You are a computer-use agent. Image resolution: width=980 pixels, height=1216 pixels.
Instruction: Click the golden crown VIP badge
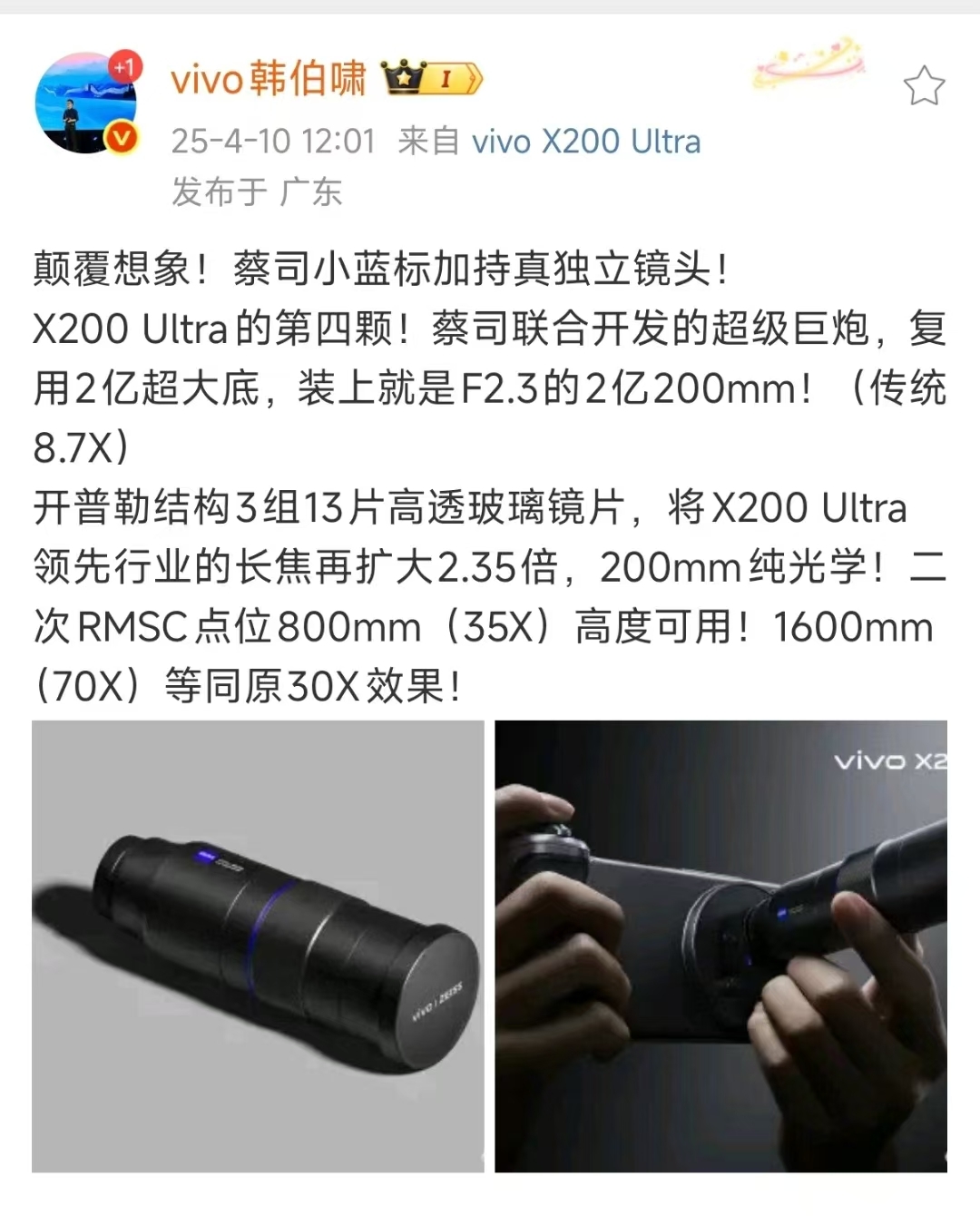coord(403,80)
